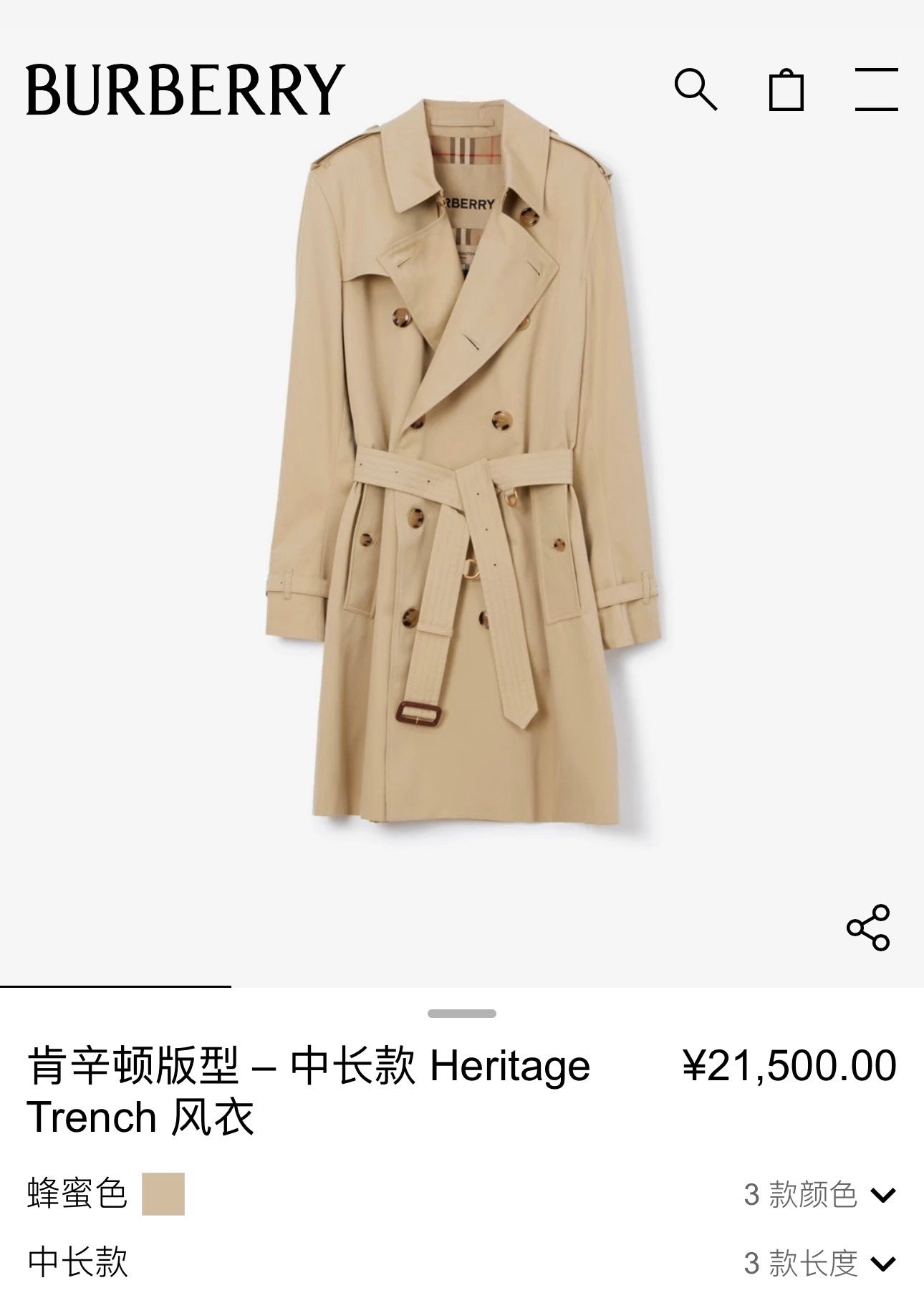Go to the Burberry home logo
The image size is (924, 1298).
tap(185, 90)
